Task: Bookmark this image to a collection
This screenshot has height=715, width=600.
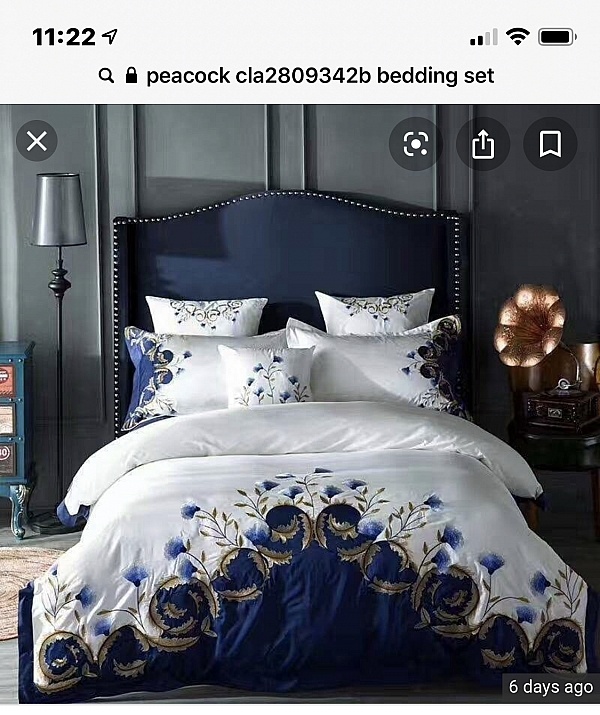Action: click(550, 144)
